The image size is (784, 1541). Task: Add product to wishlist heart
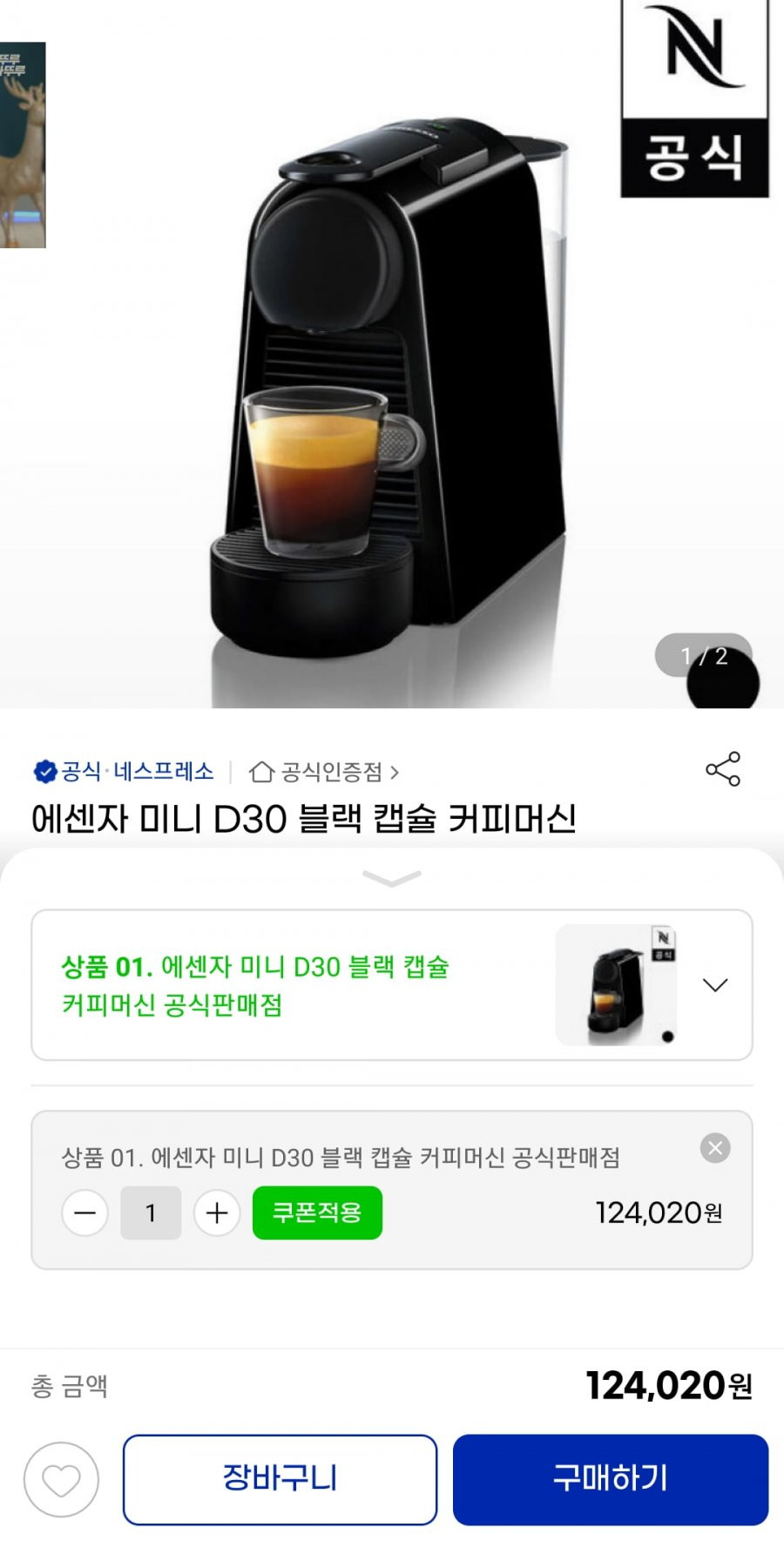pyautogui.click(x=61, y=1479)
